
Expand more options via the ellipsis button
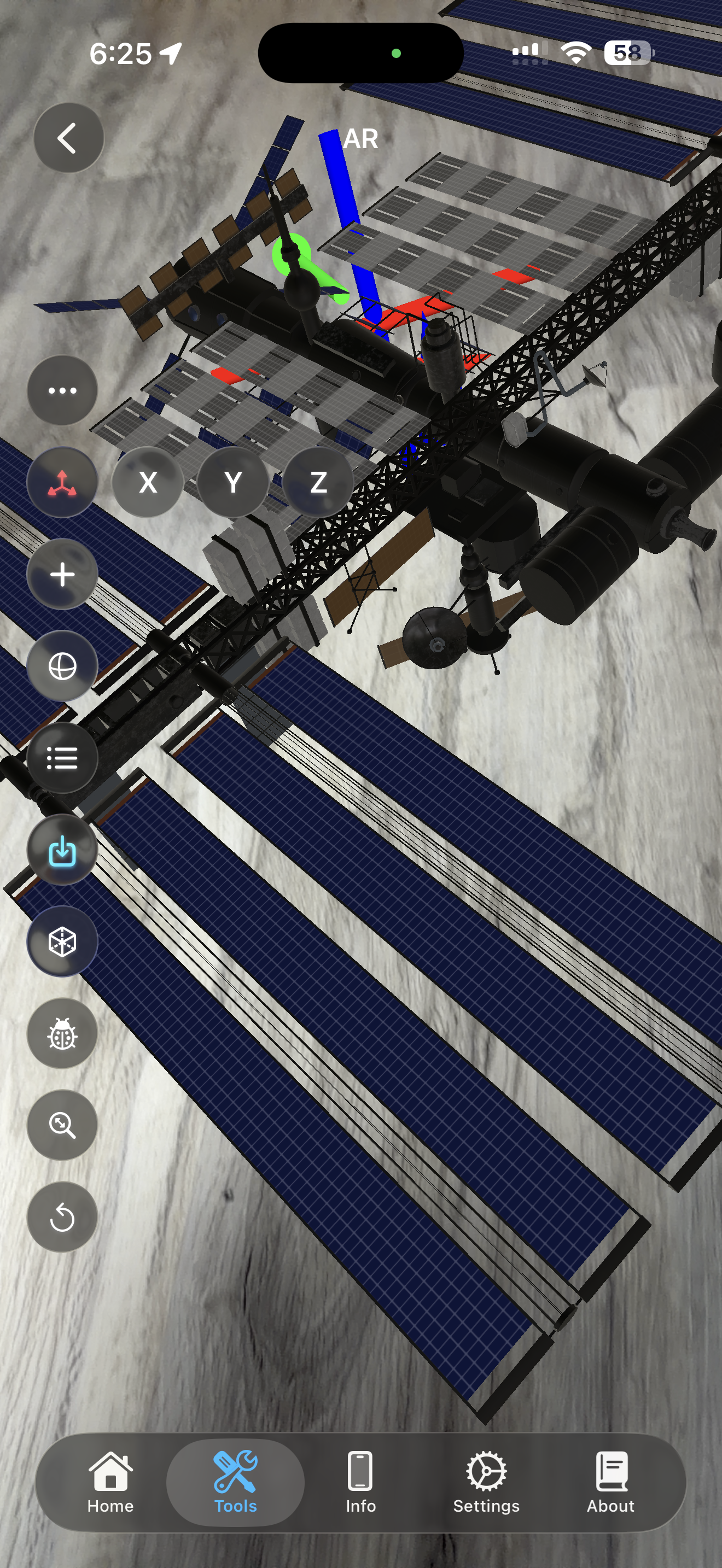pyautogui.click(x=63, y=390)
